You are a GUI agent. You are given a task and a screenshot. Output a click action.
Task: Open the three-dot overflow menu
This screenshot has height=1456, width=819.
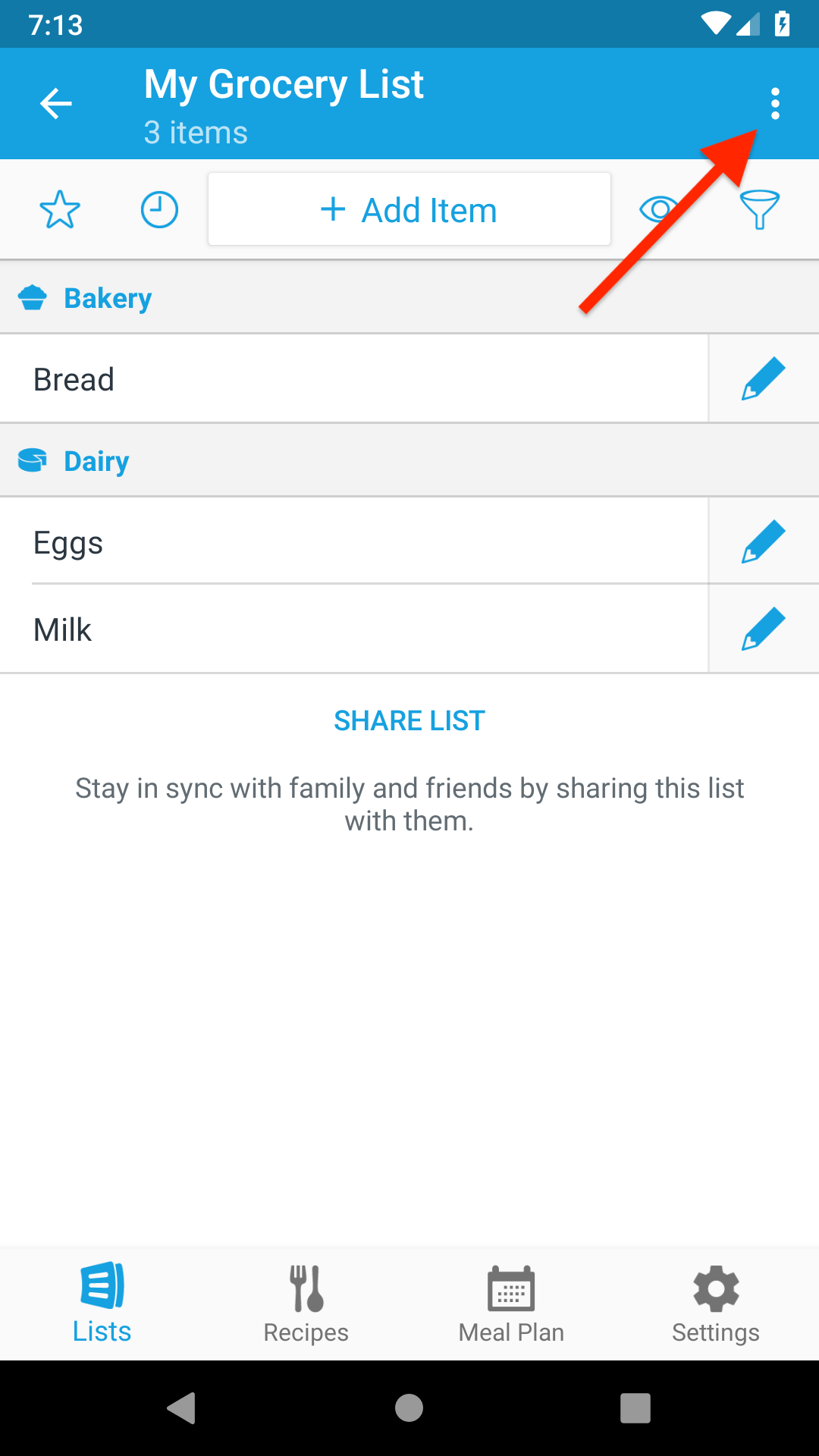pyautogui.click(x=774, y=104)
